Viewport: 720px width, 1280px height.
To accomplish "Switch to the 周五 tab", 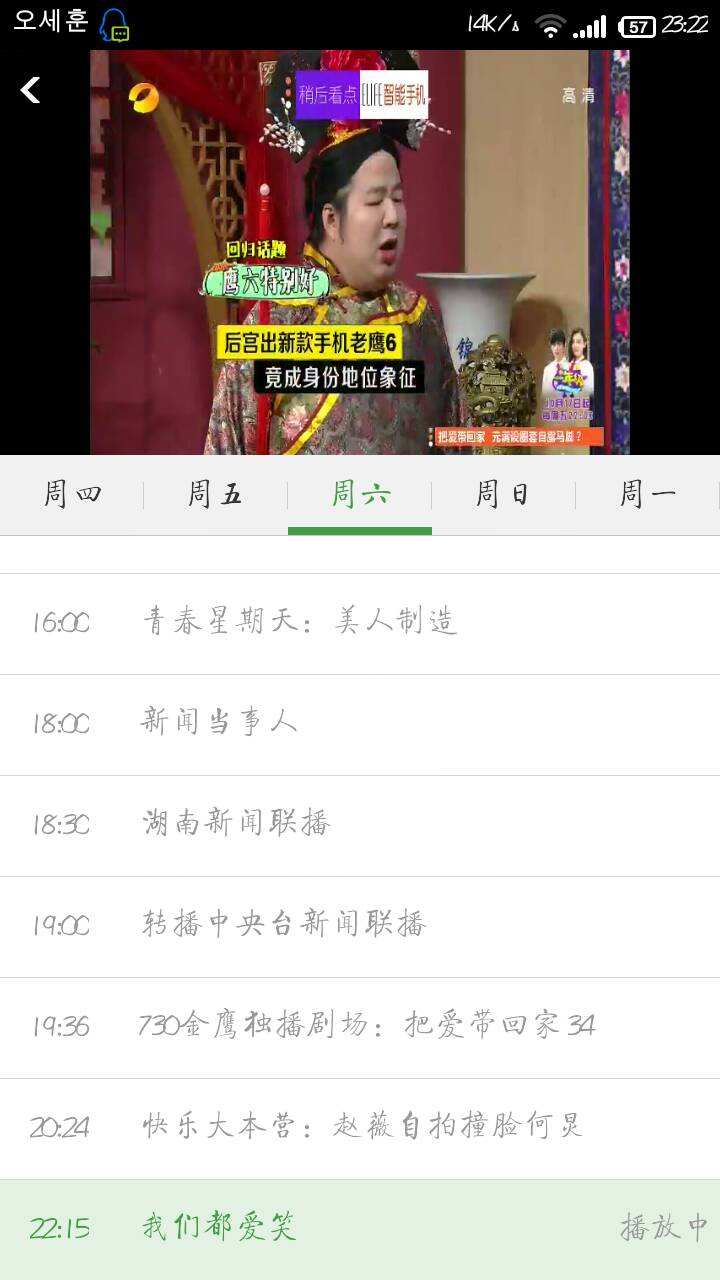I will click(x=216, y=494).
